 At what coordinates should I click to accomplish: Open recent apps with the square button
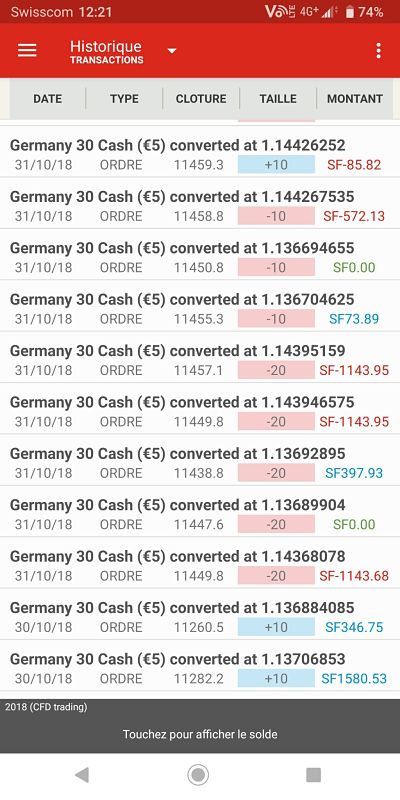click(x=313, y=775)
